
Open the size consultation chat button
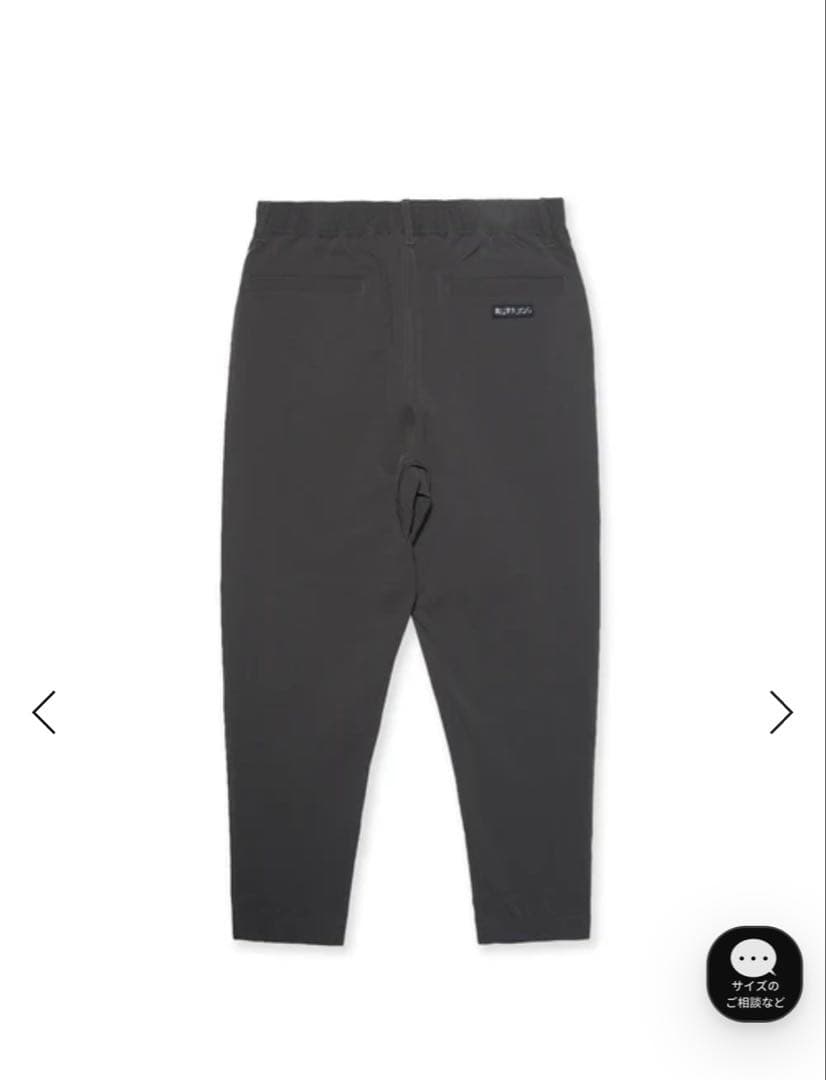tap(755, 974)
